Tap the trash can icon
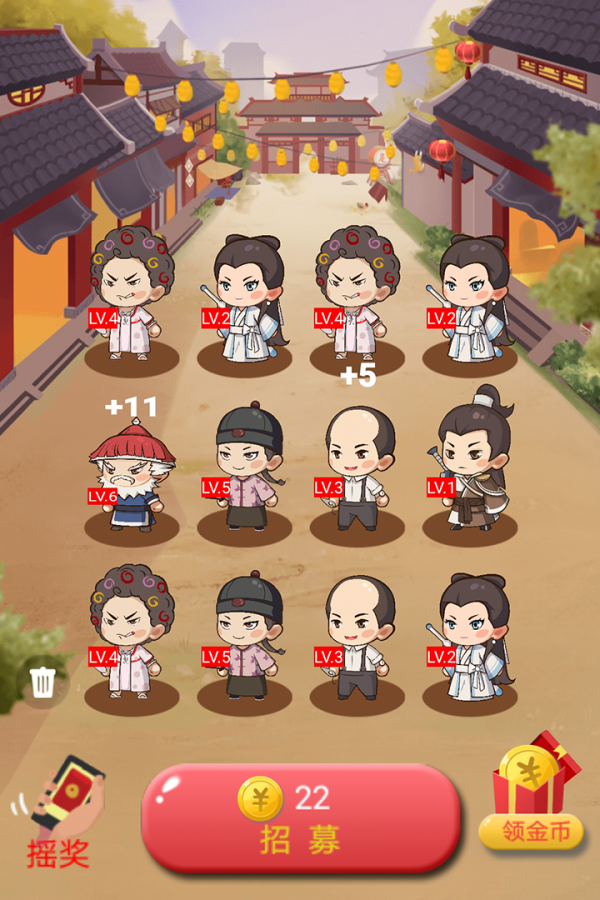 click(x=43, y=683)
